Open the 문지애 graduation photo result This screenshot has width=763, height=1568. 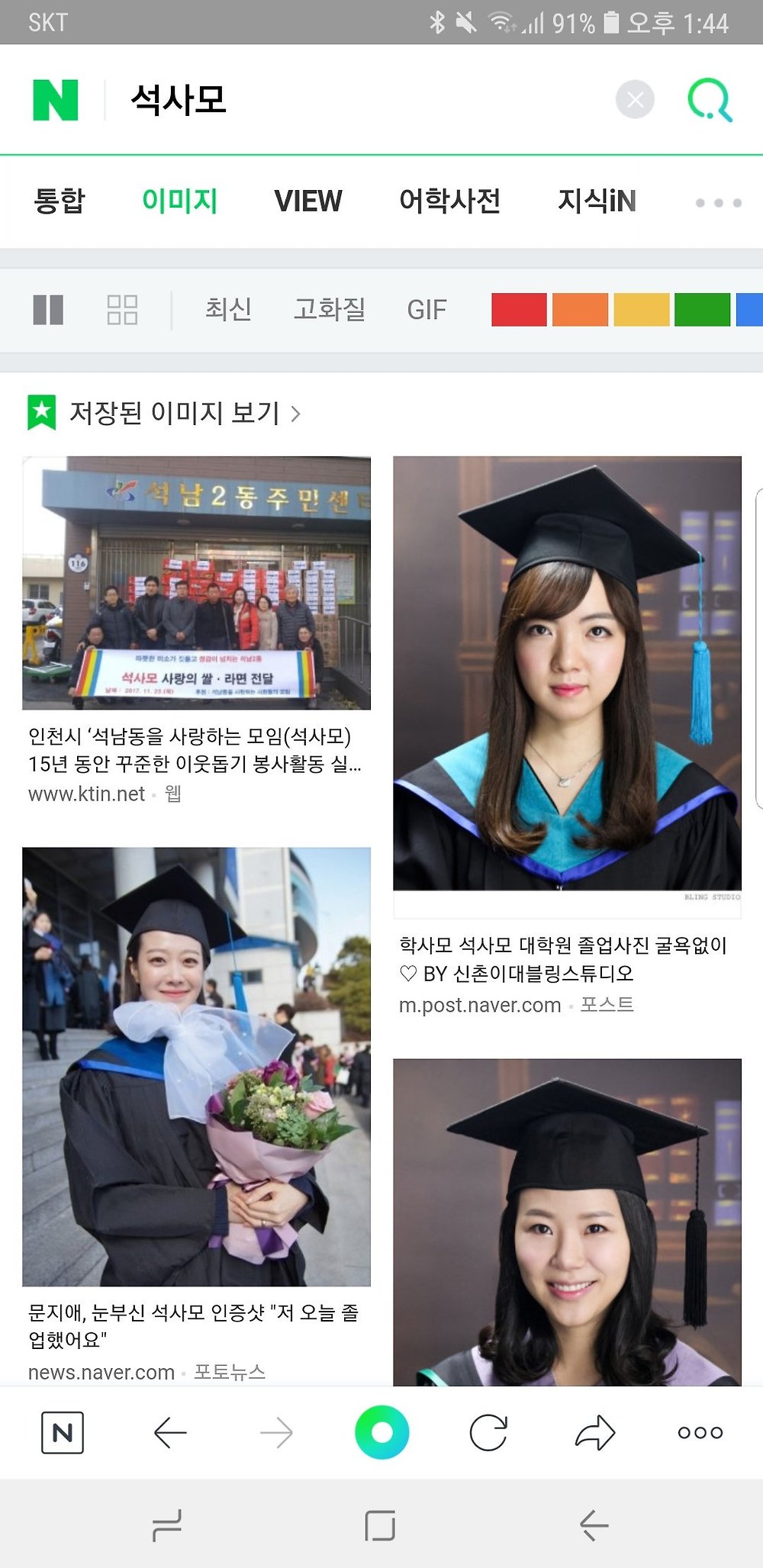[196, 1066]
